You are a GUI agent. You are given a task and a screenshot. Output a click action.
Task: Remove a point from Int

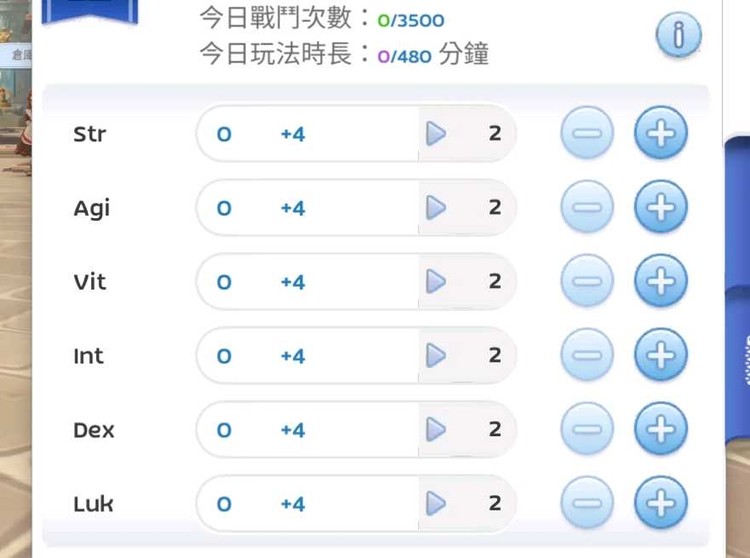click(x=587, y=355)
